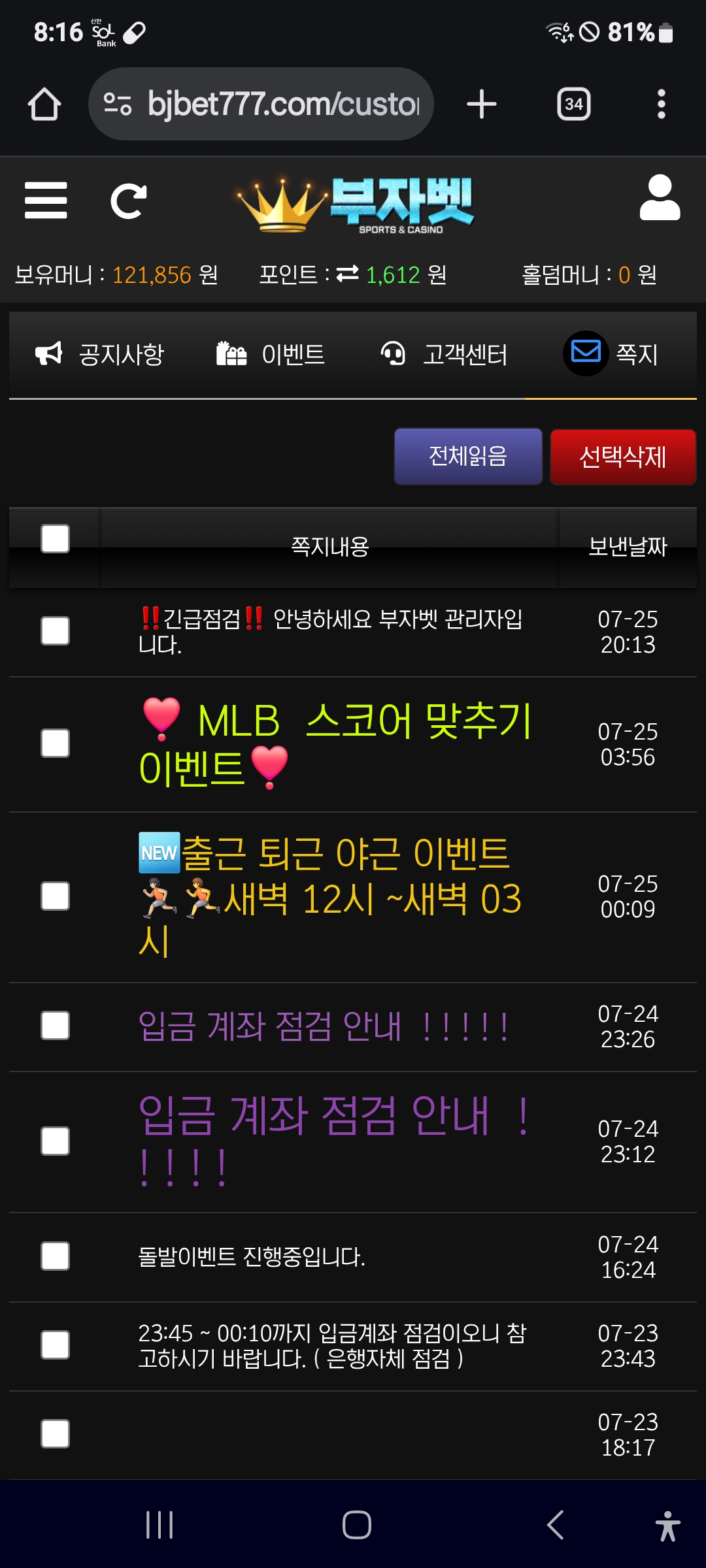The height and width of the screenshot is (1568, 706).
Task: Check the box for 돌발이벤트 진행중입니다
Action: (55, 1256)
